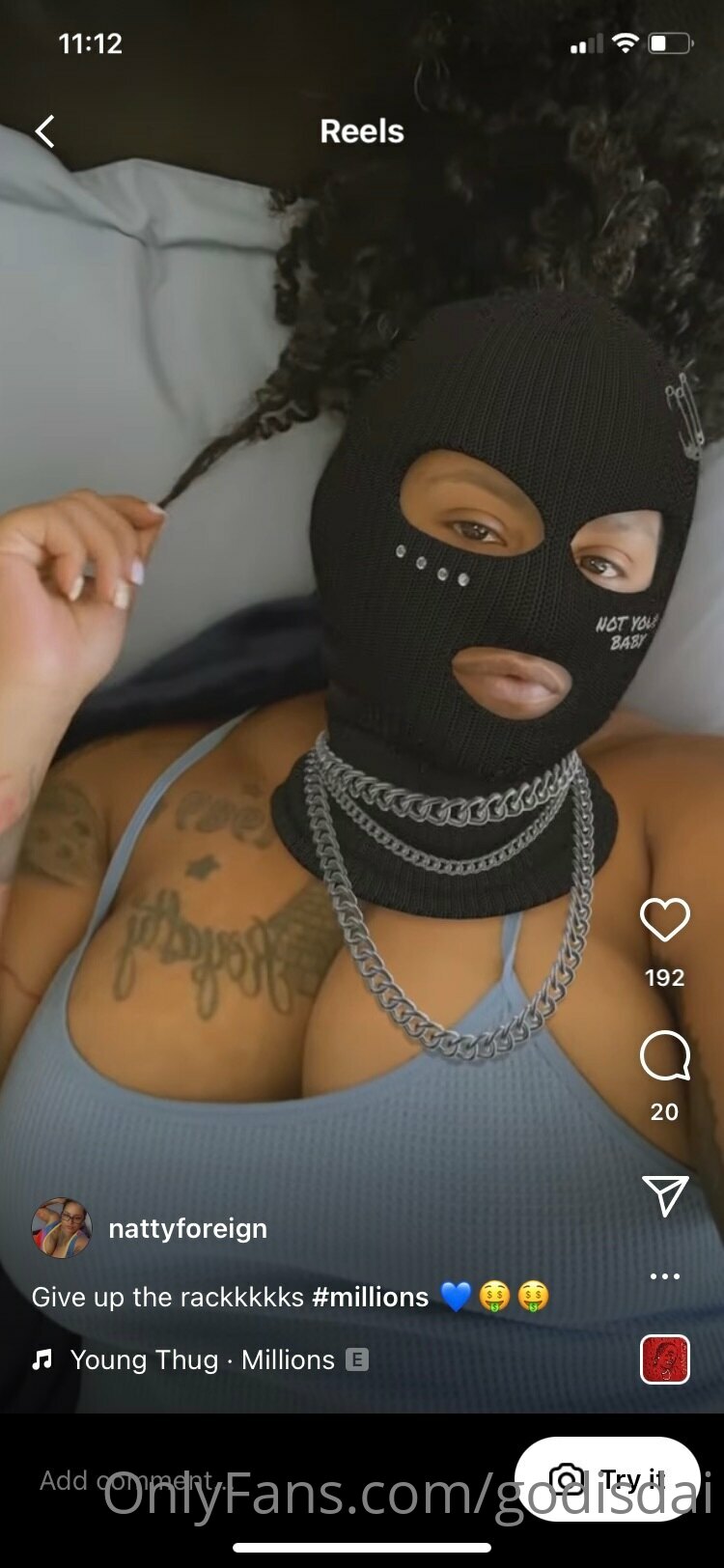Like this reel with the heart
This screenshot has width=724, height=1568.
click(x=665, y=919)
